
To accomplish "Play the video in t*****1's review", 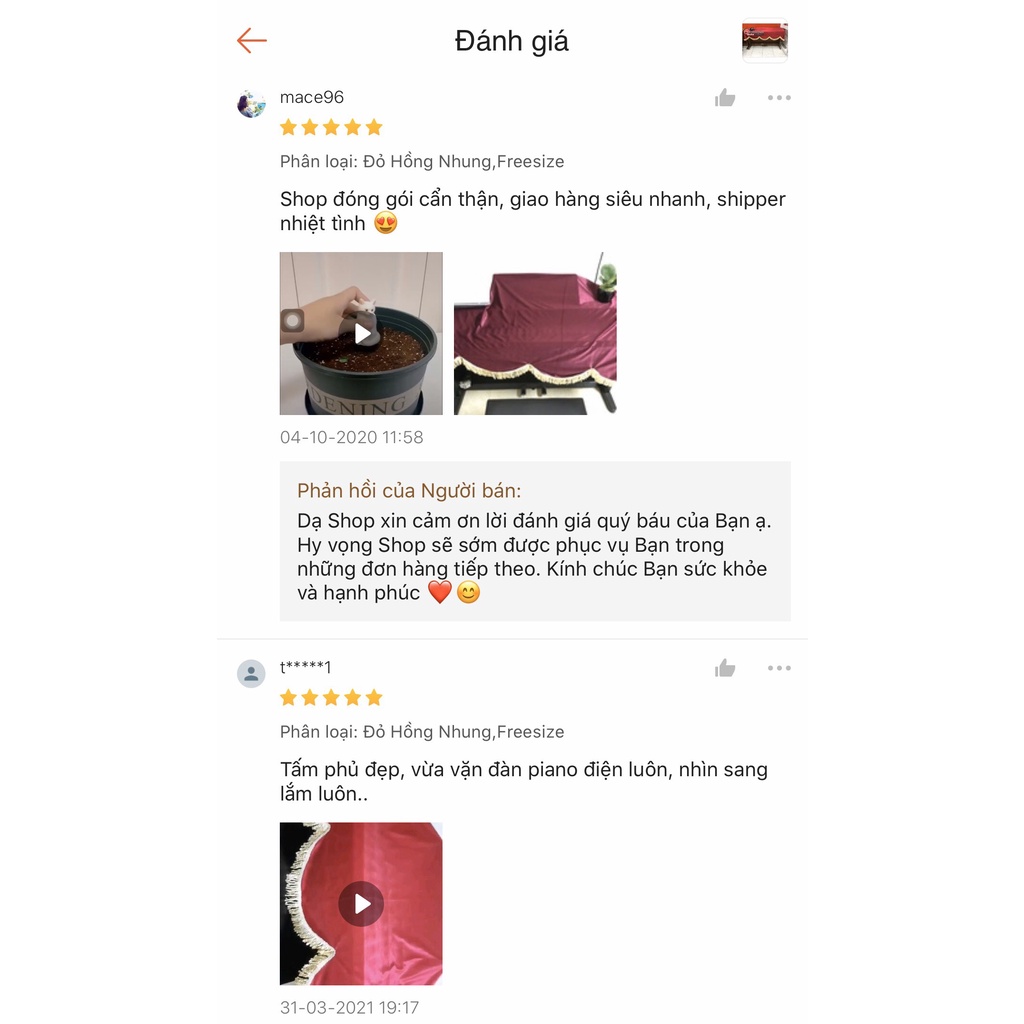I will pyautogui.click(x=361, y=904).
